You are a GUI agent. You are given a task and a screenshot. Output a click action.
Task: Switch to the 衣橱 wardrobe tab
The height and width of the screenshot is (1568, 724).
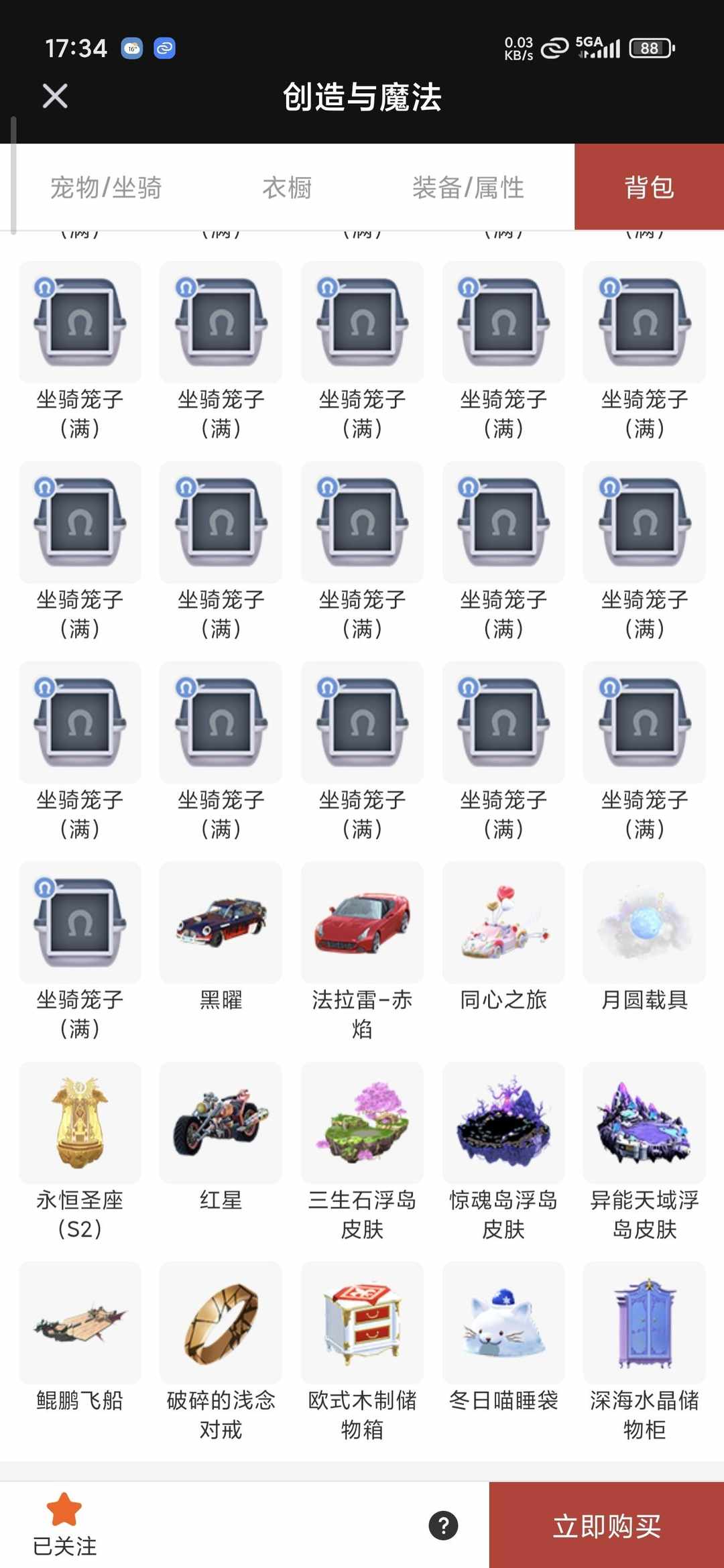click(x=286, y=188)
